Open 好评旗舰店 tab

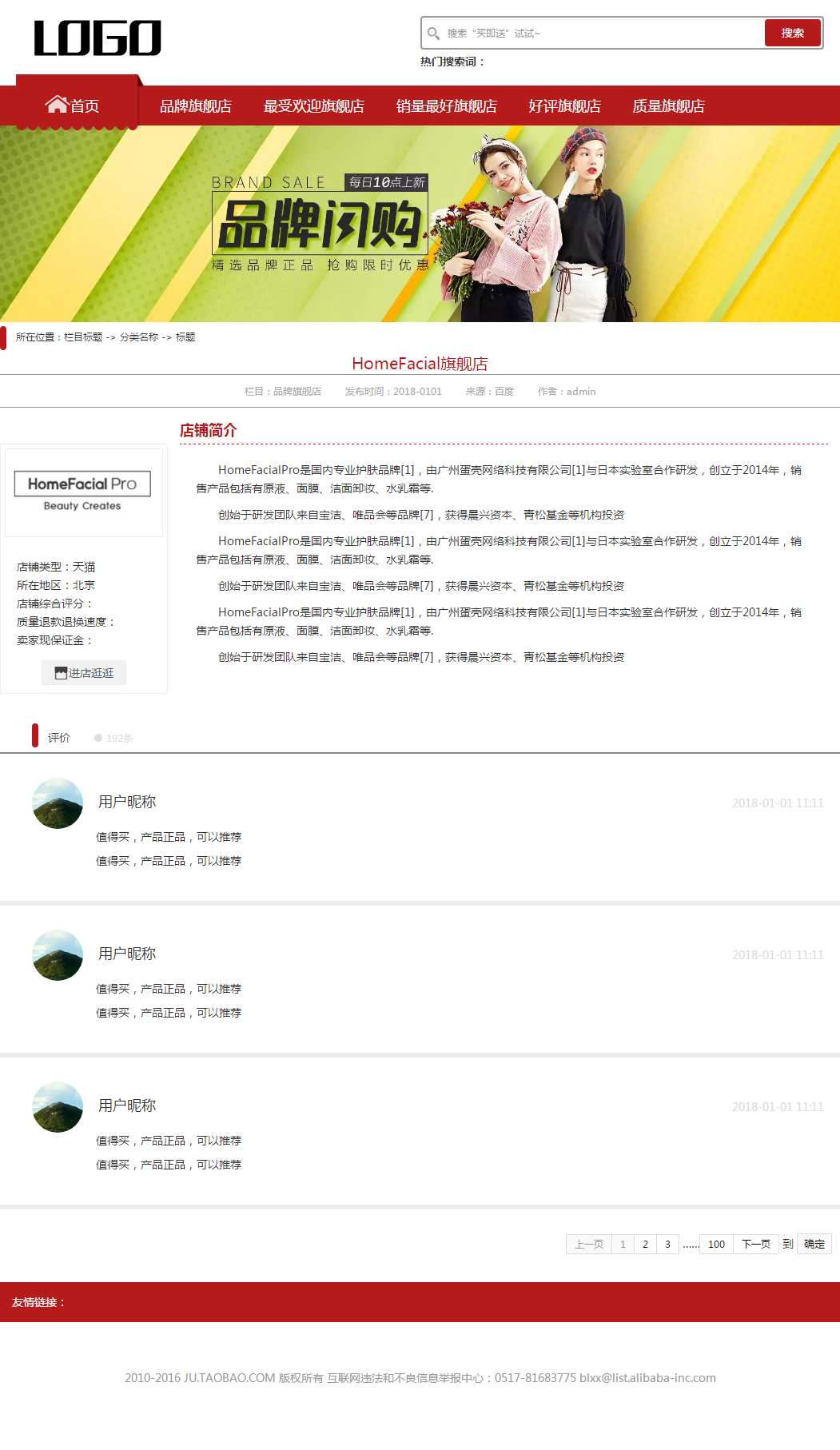(565, 106)
